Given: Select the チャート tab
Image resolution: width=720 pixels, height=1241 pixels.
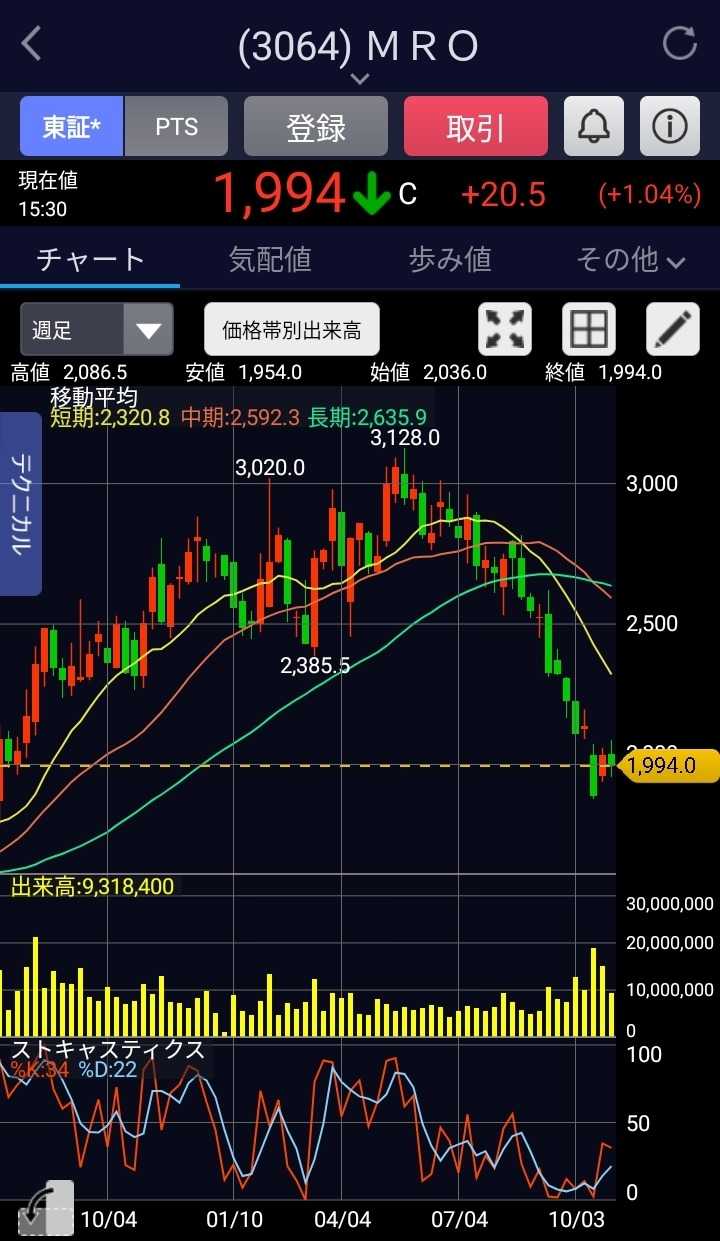Looking at the screenshot, I should coord(91,260).
